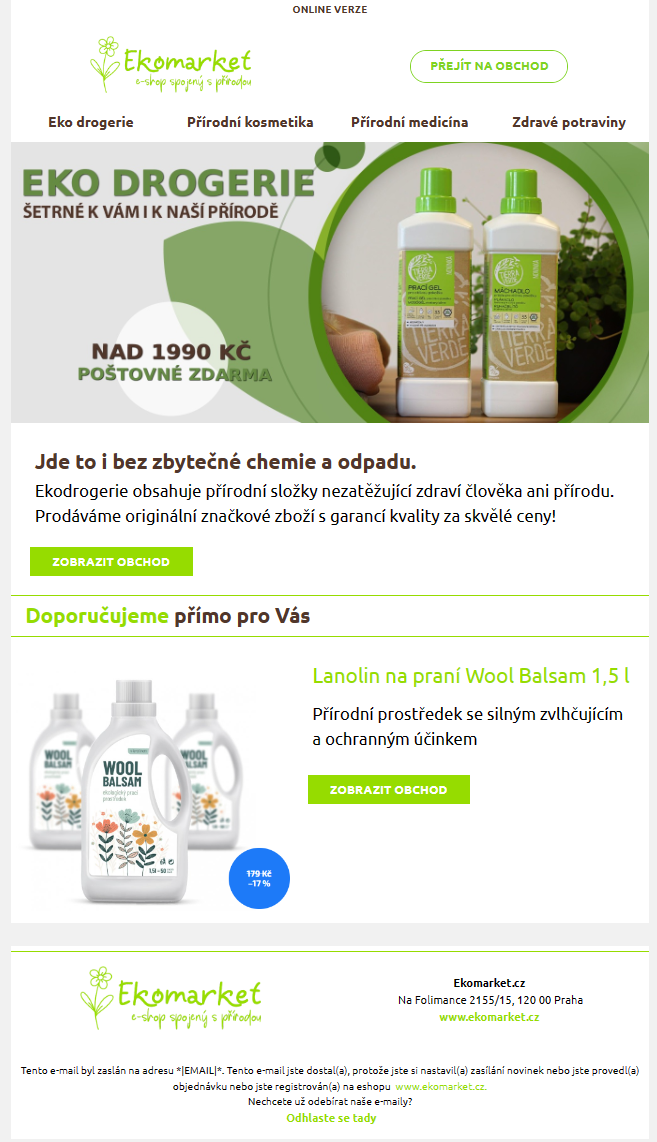
Task: Open the ONLINE VERZE link
Action: click(x=330, y=9)
